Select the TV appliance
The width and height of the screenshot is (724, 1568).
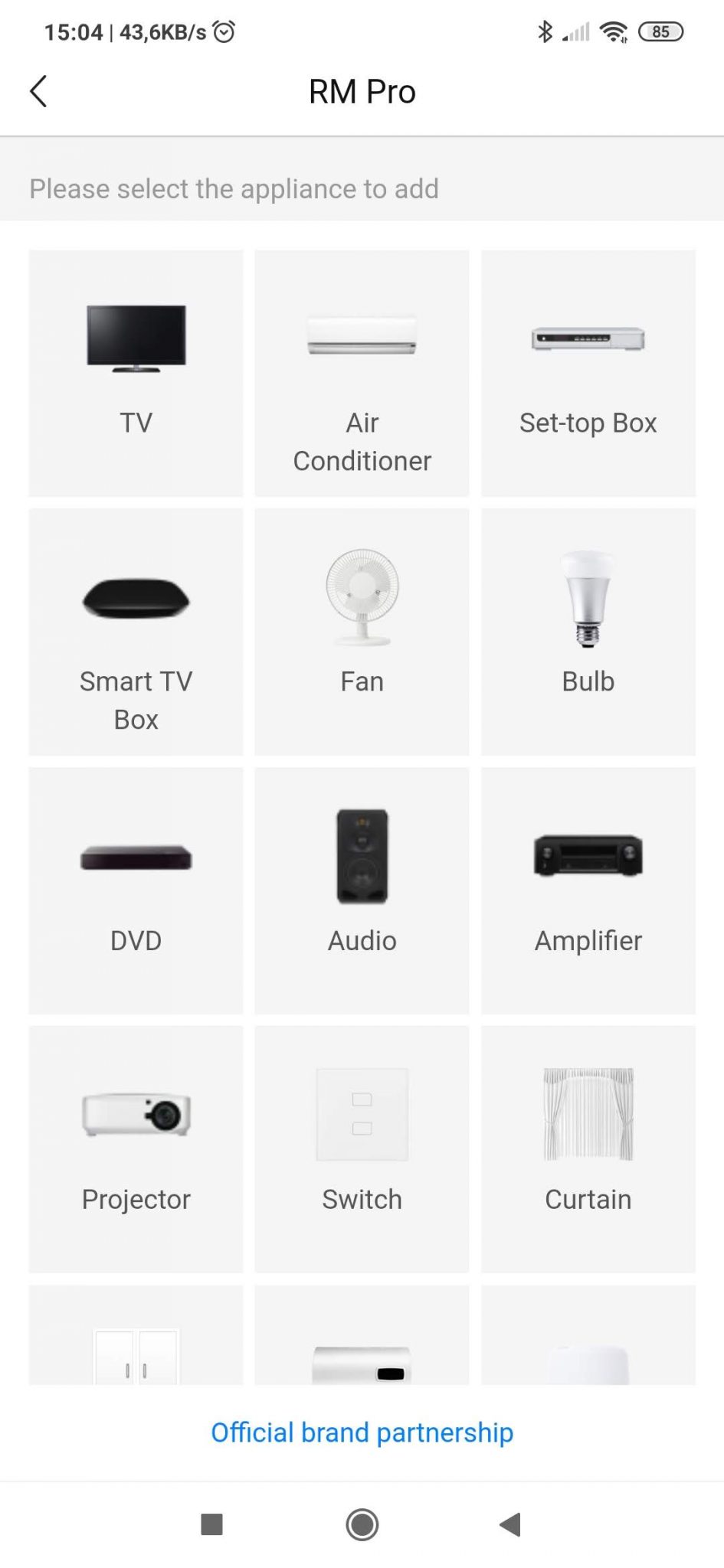point(136,373)
